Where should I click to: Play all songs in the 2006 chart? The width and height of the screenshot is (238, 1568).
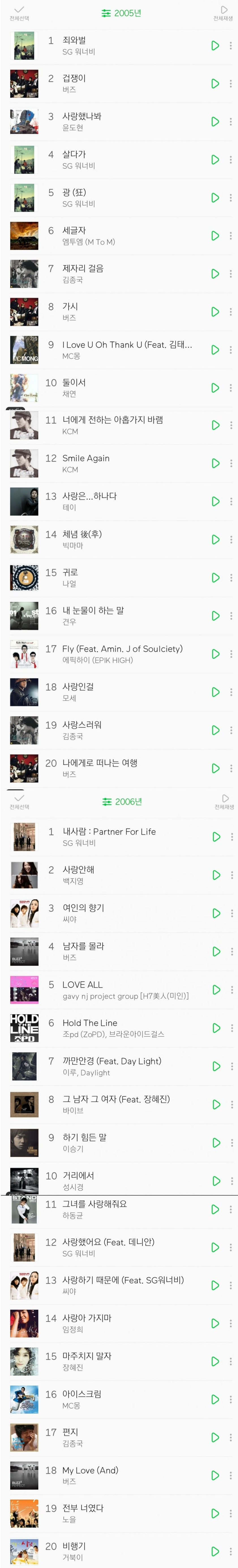point(224,801)
